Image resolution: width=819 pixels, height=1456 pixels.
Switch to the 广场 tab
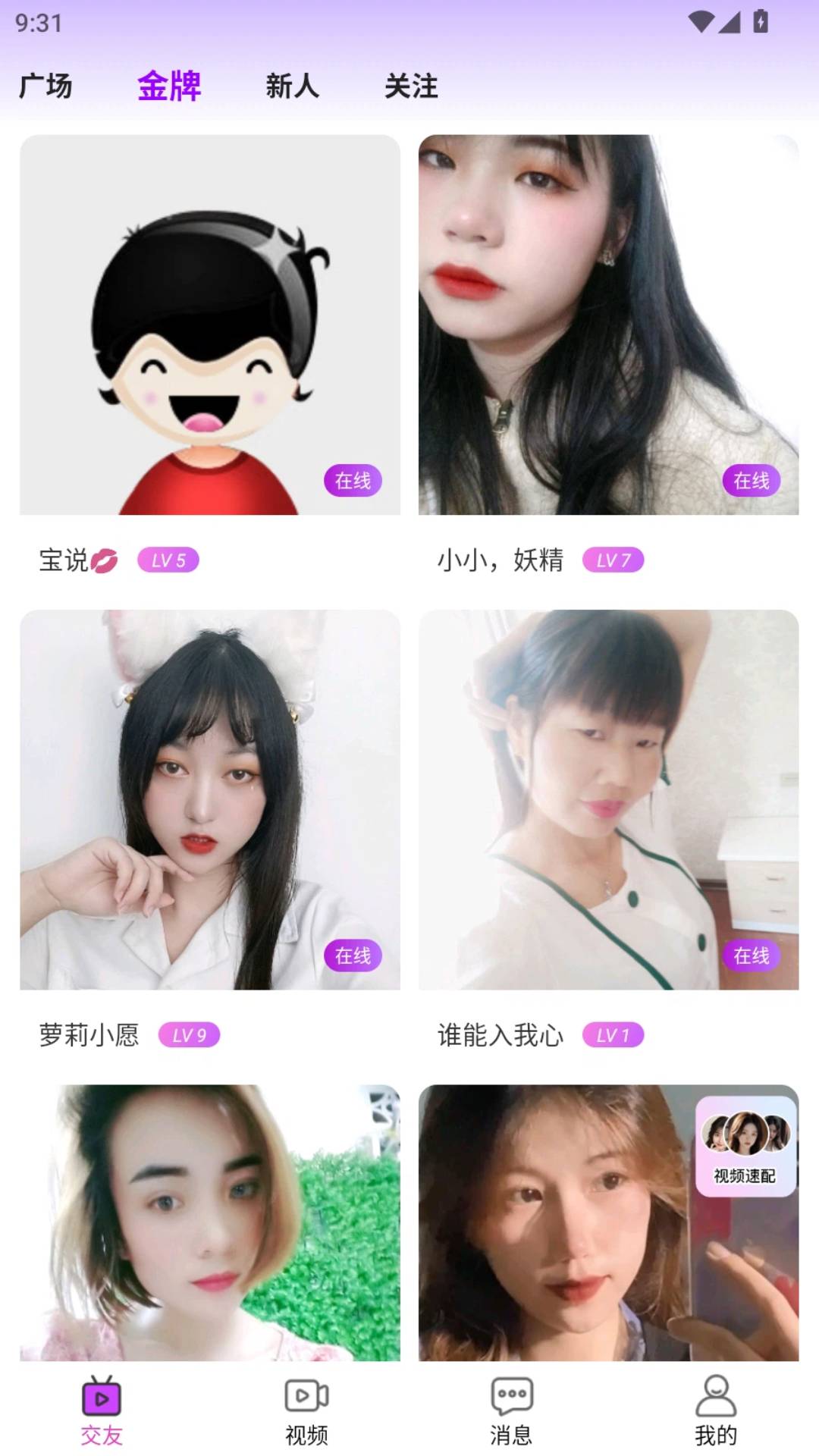tap(47, 86)
